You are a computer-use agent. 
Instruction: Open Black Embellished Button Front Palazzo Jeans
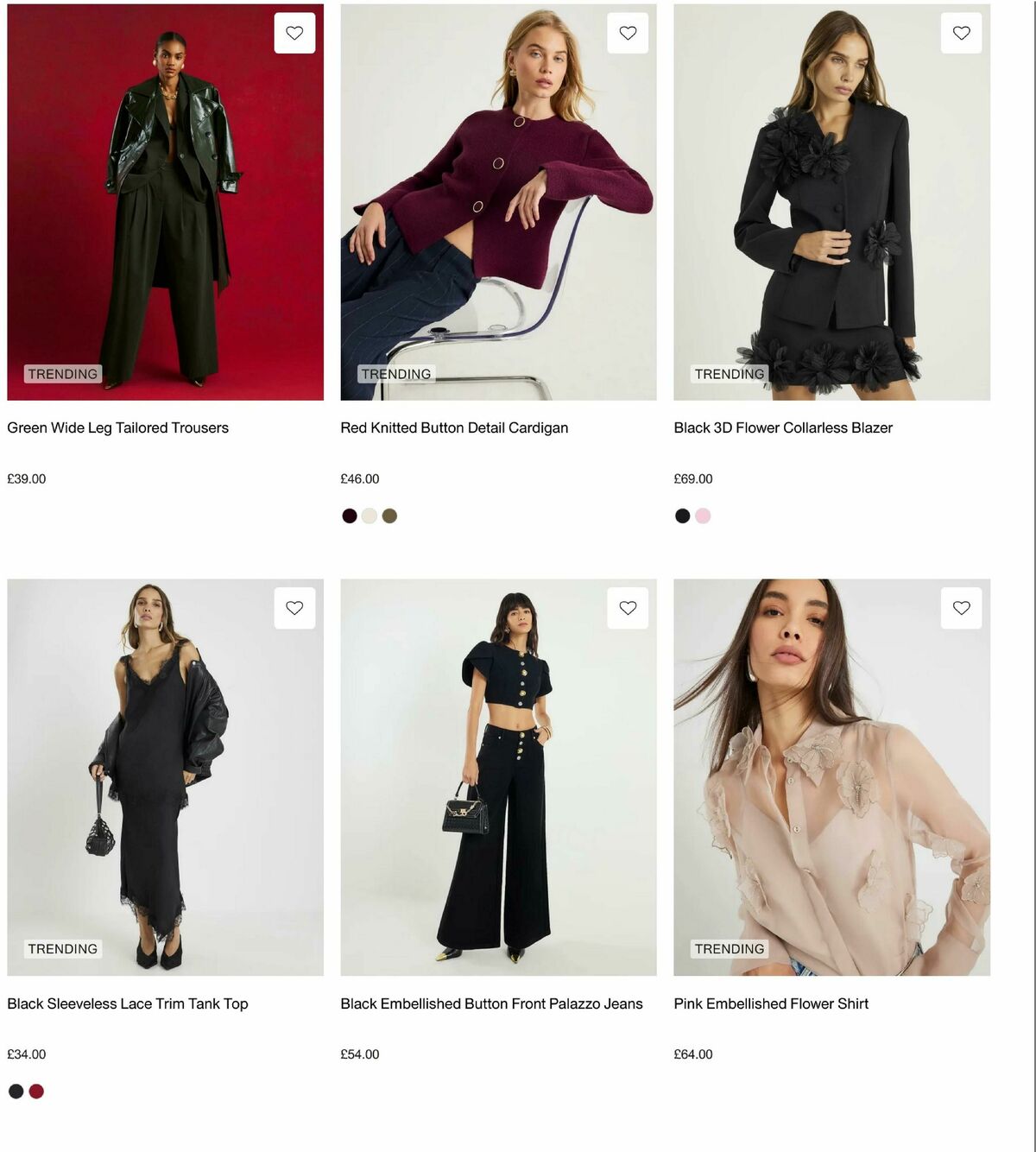point(490,1004)
